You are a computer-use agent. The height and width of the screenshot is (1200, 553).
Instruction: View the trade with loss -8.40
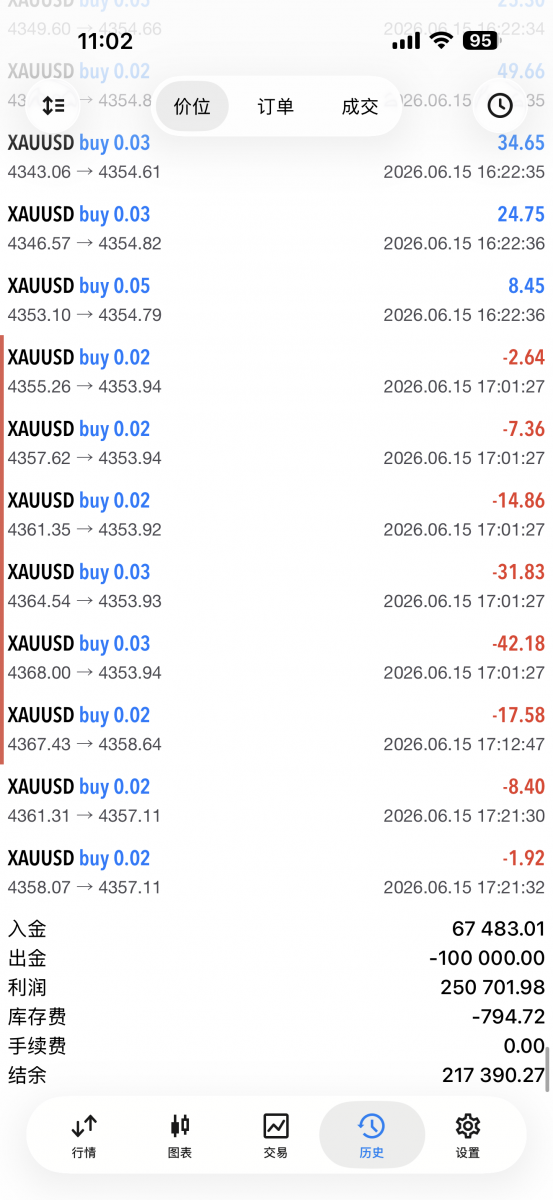tap(276, 800)
